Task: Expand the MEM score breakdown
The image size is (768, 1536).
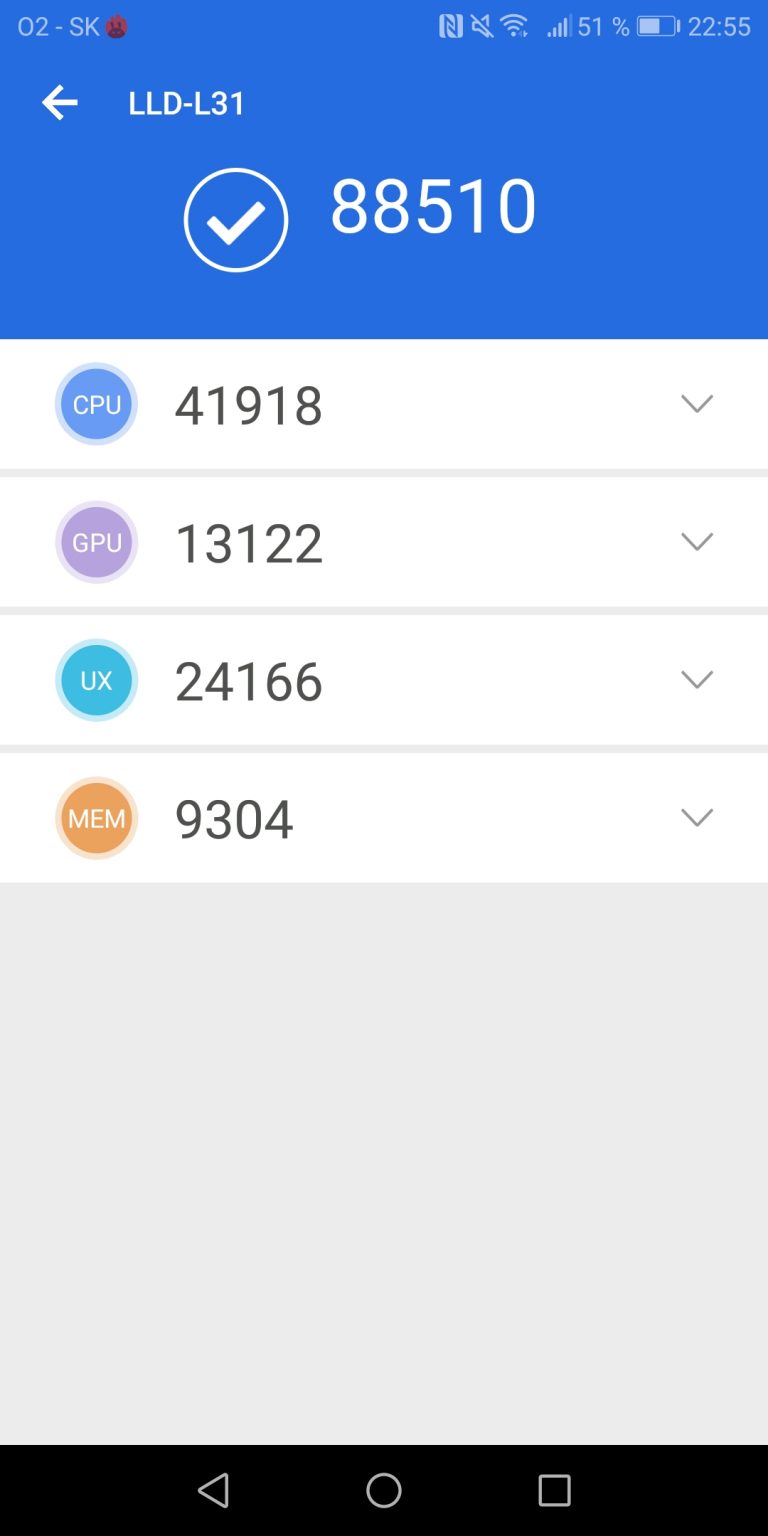Action: 697,818
